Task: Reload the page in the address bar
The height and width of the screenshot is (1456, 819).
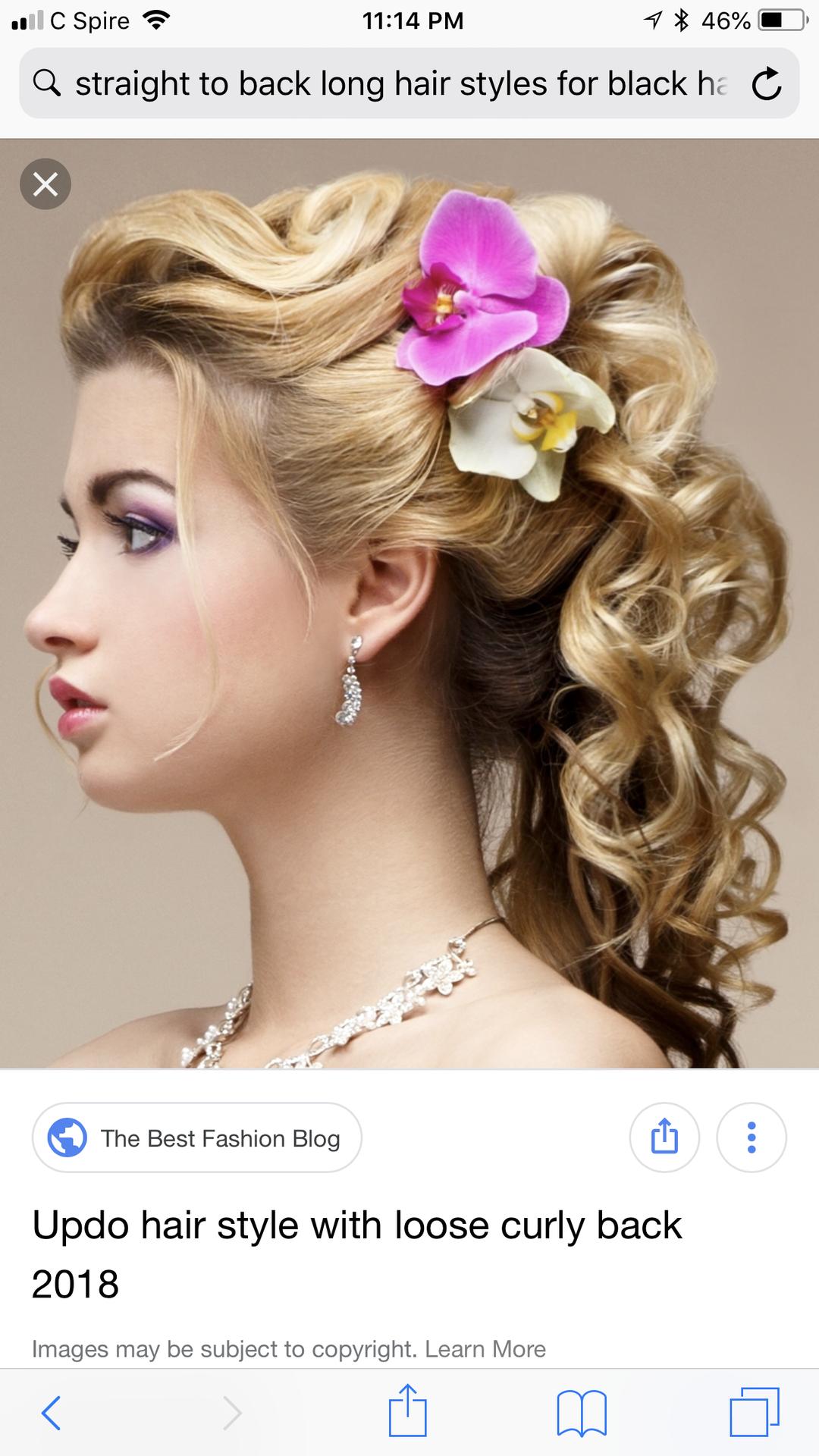Action: coord(766,83)
